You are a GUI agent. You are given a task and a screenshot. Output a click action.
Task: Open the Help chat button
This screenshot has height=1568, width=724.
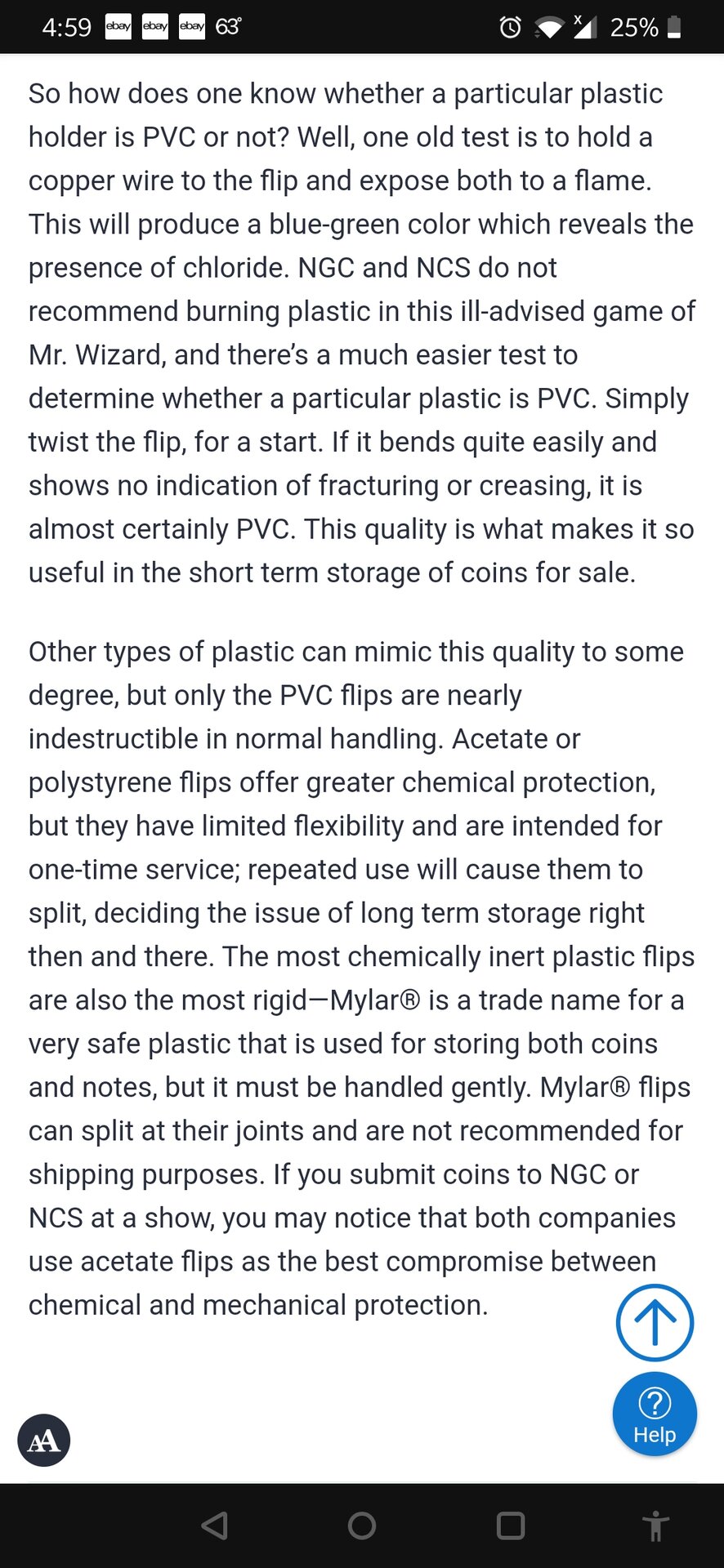point(655,1414)
